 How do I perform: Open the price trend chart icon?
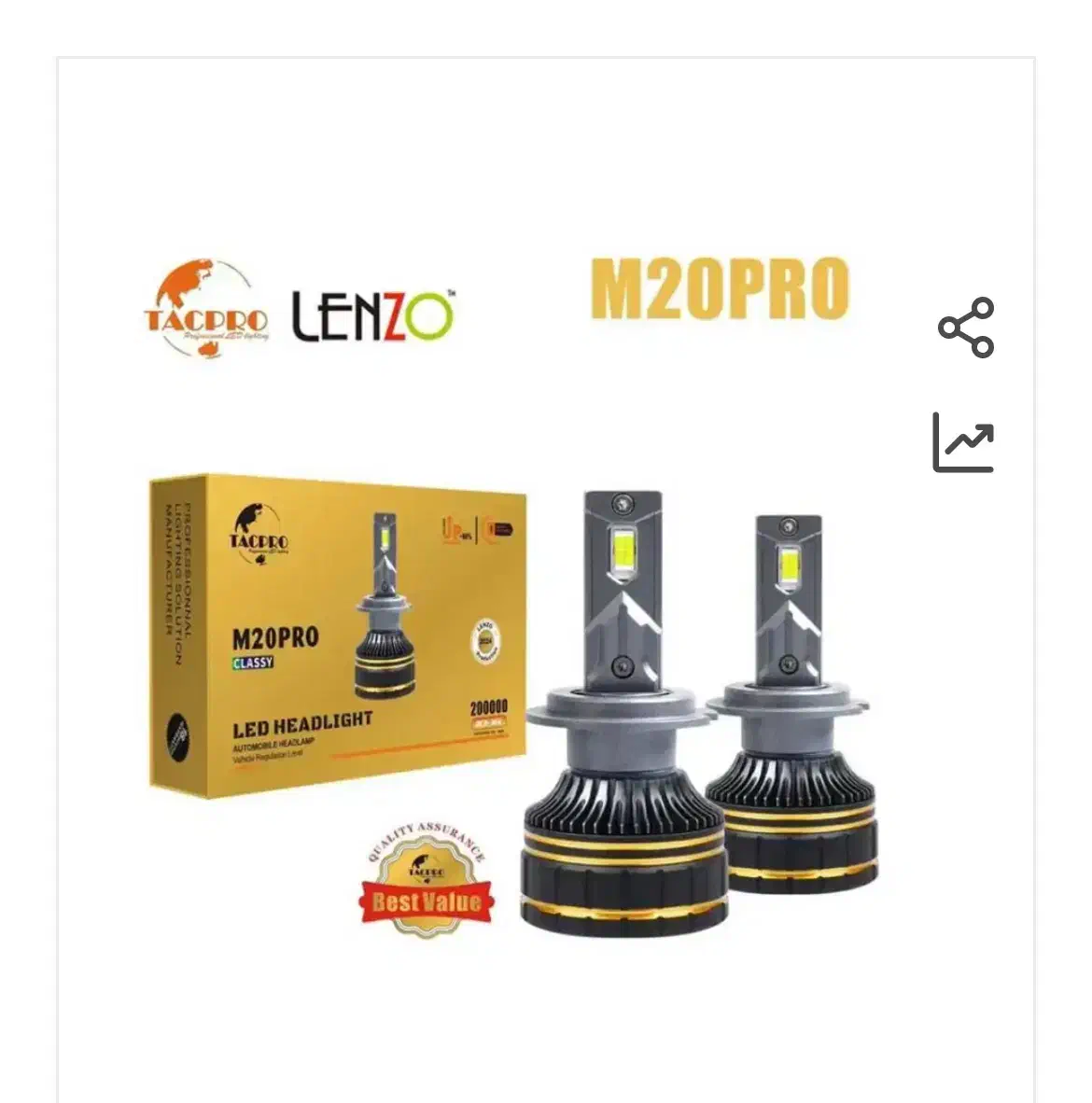[x=963, y=442]
